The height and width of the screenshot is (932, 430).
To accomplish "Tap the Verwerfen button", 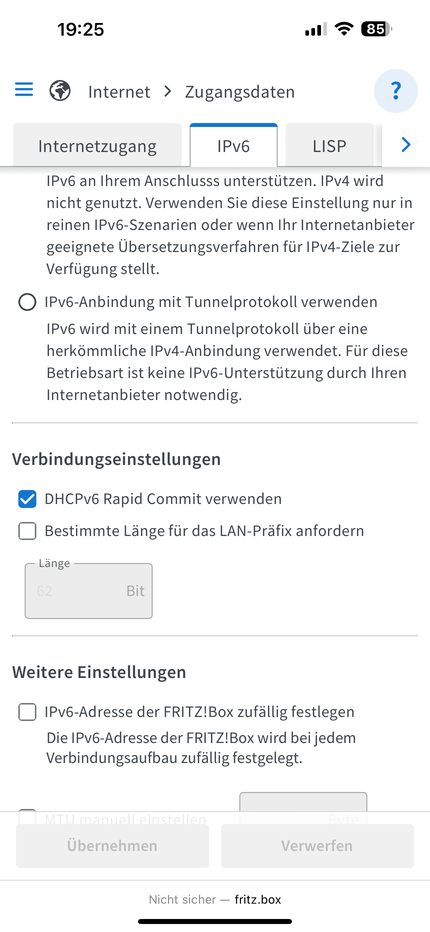I will 317,846.
